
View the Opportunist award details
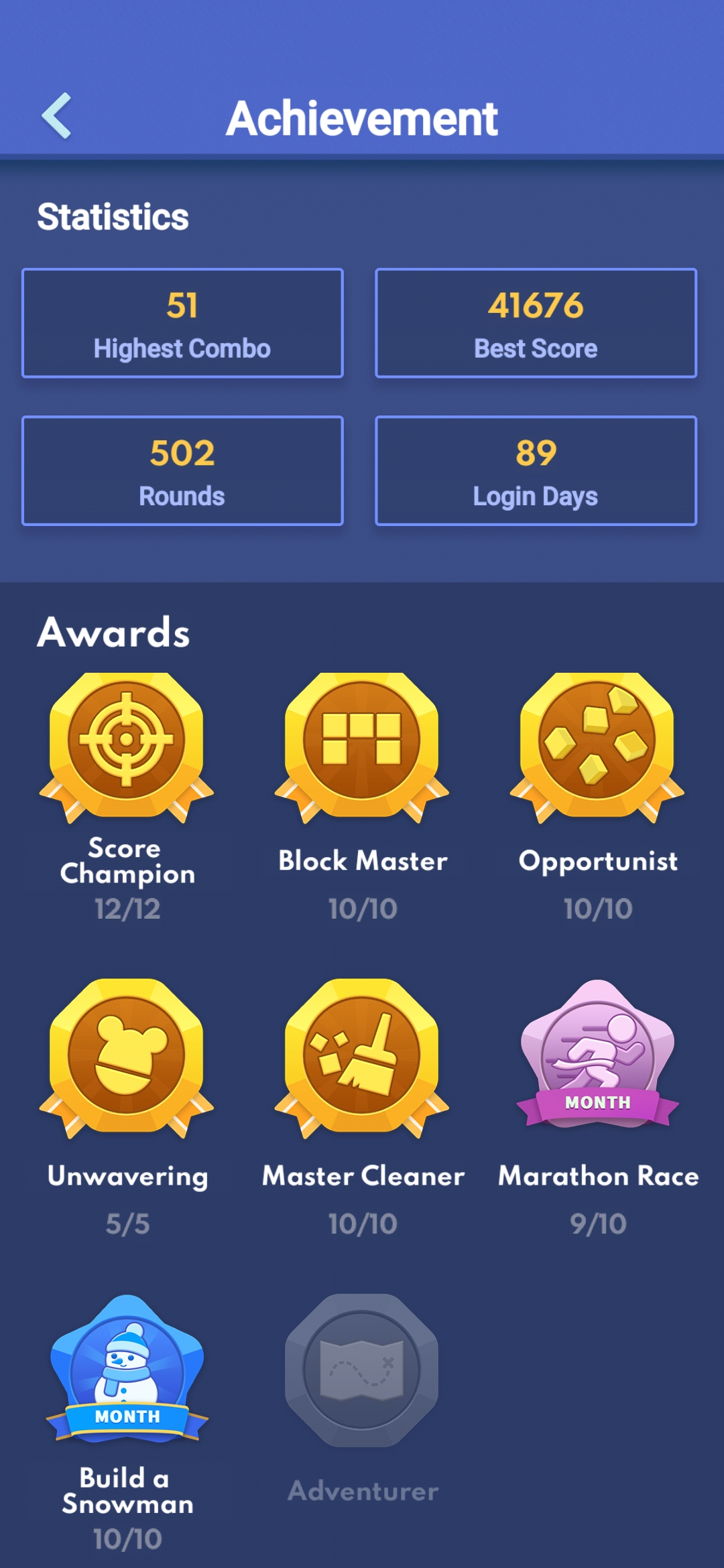click(x=597, y=748)
